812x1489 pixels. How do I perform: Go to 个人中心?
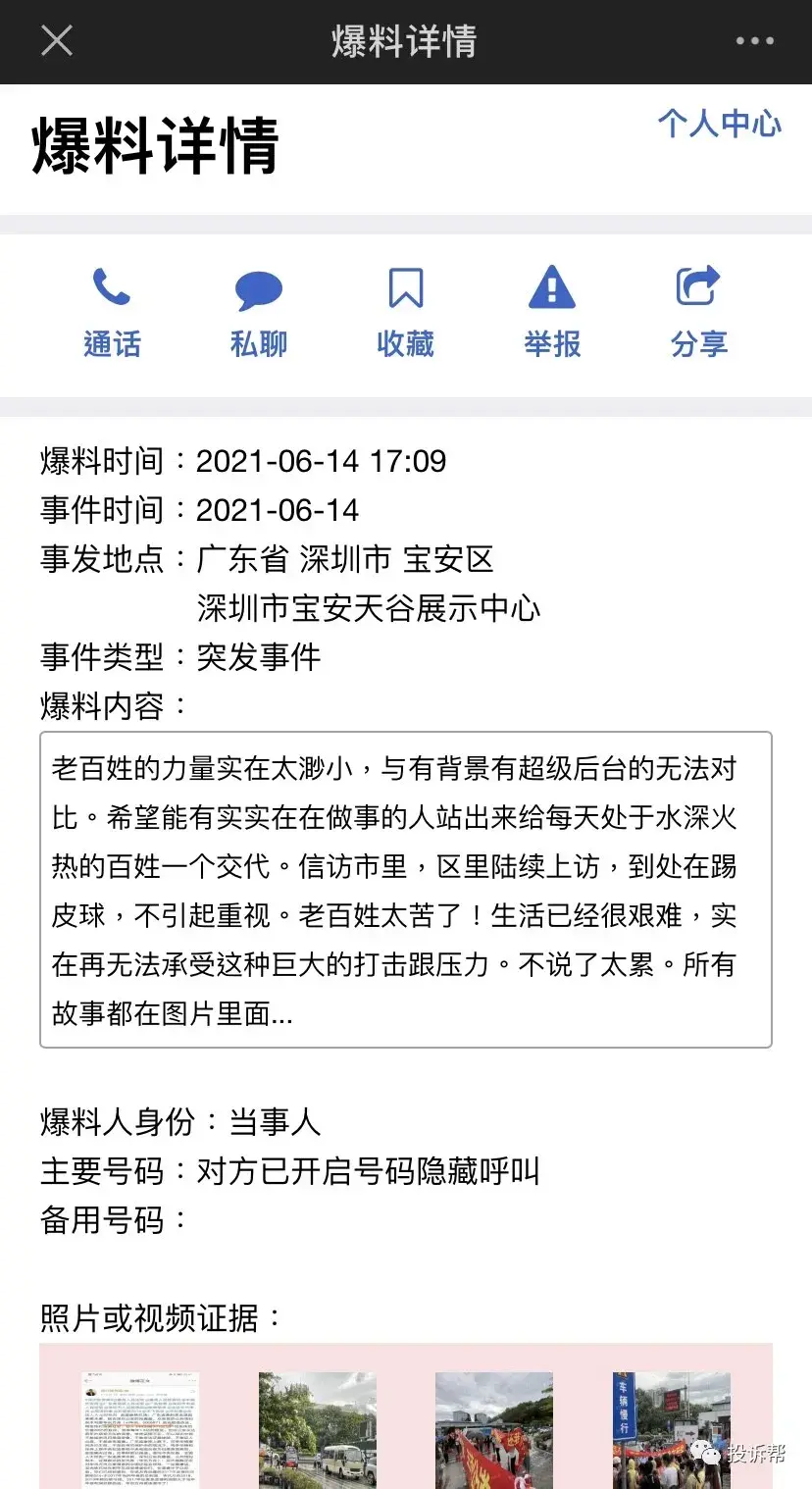point(719,124)
